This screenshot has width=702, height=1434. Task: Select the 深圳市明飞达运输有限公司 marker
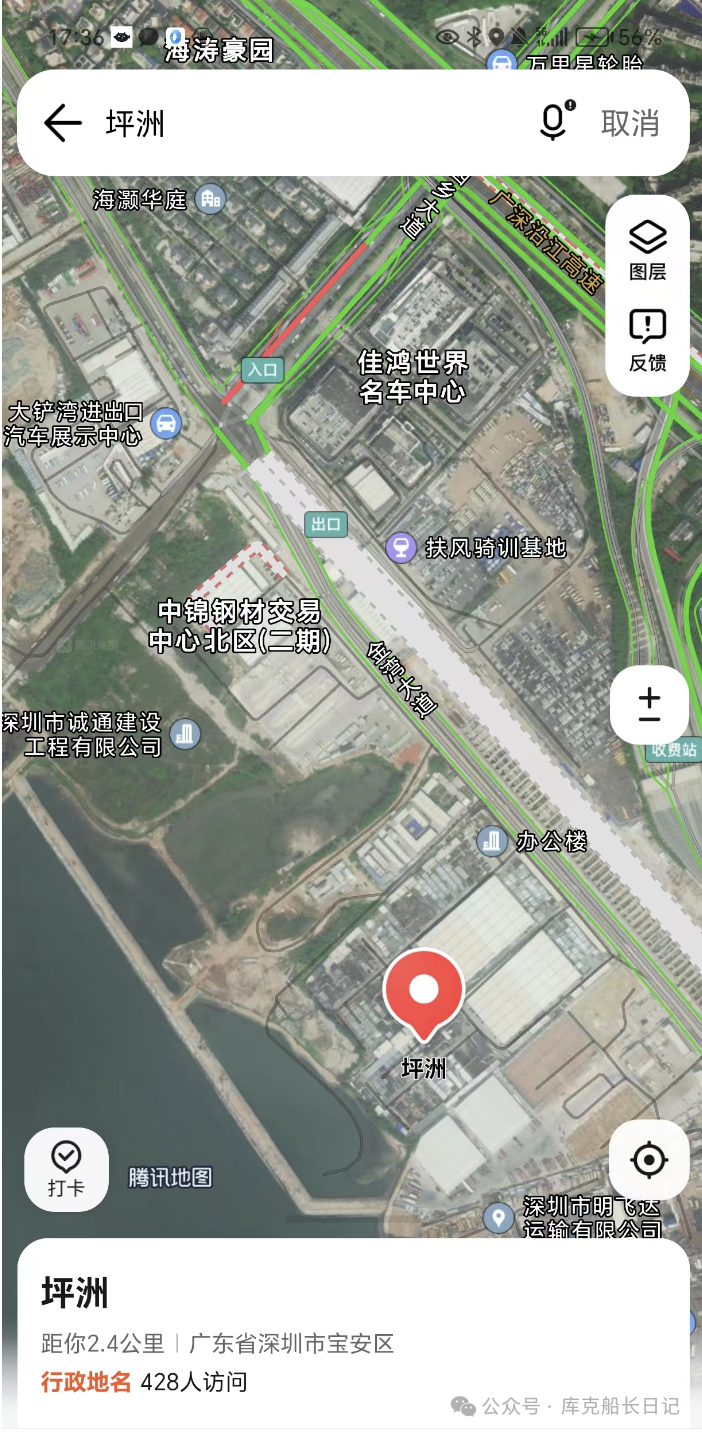point(498,1217)
